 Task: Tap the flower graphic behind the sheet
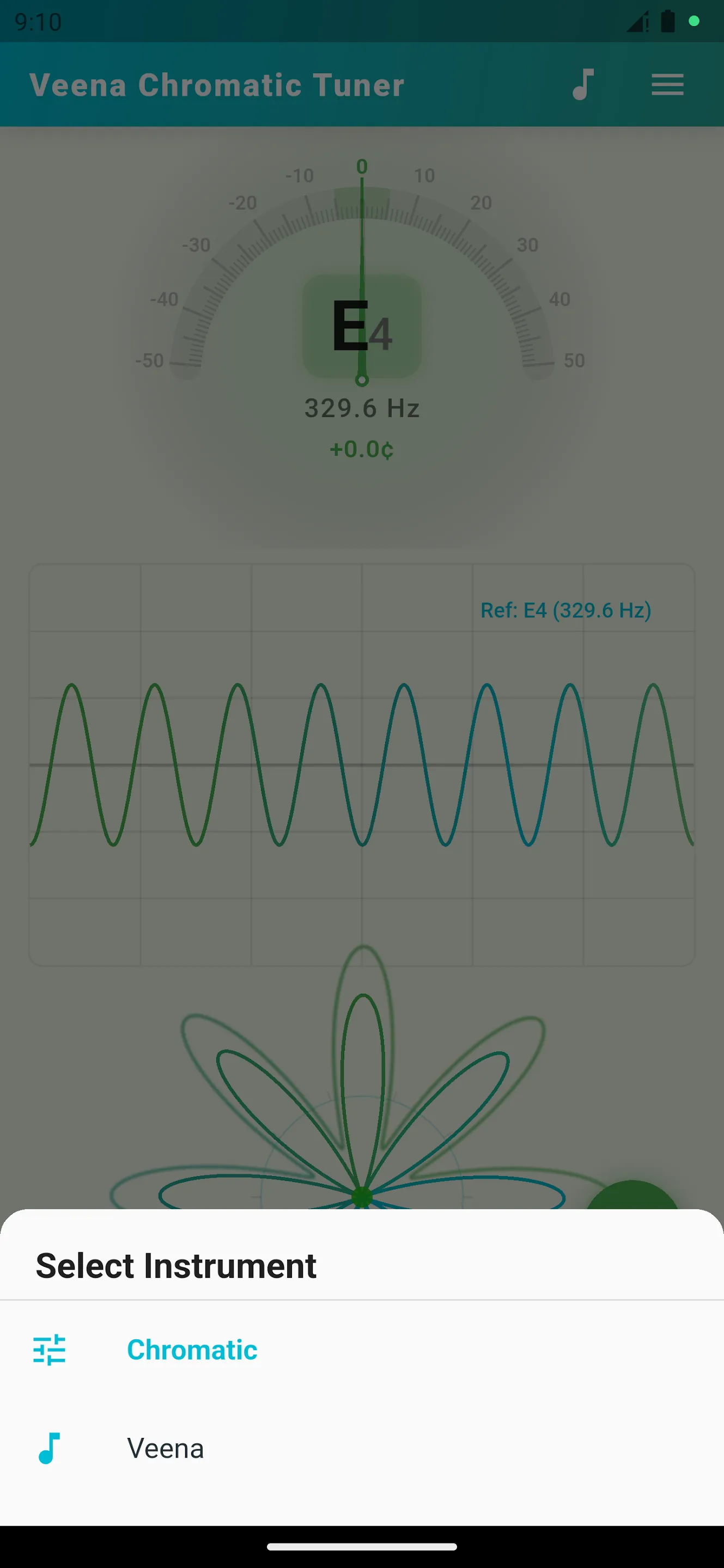click(x=362, y=1126)
